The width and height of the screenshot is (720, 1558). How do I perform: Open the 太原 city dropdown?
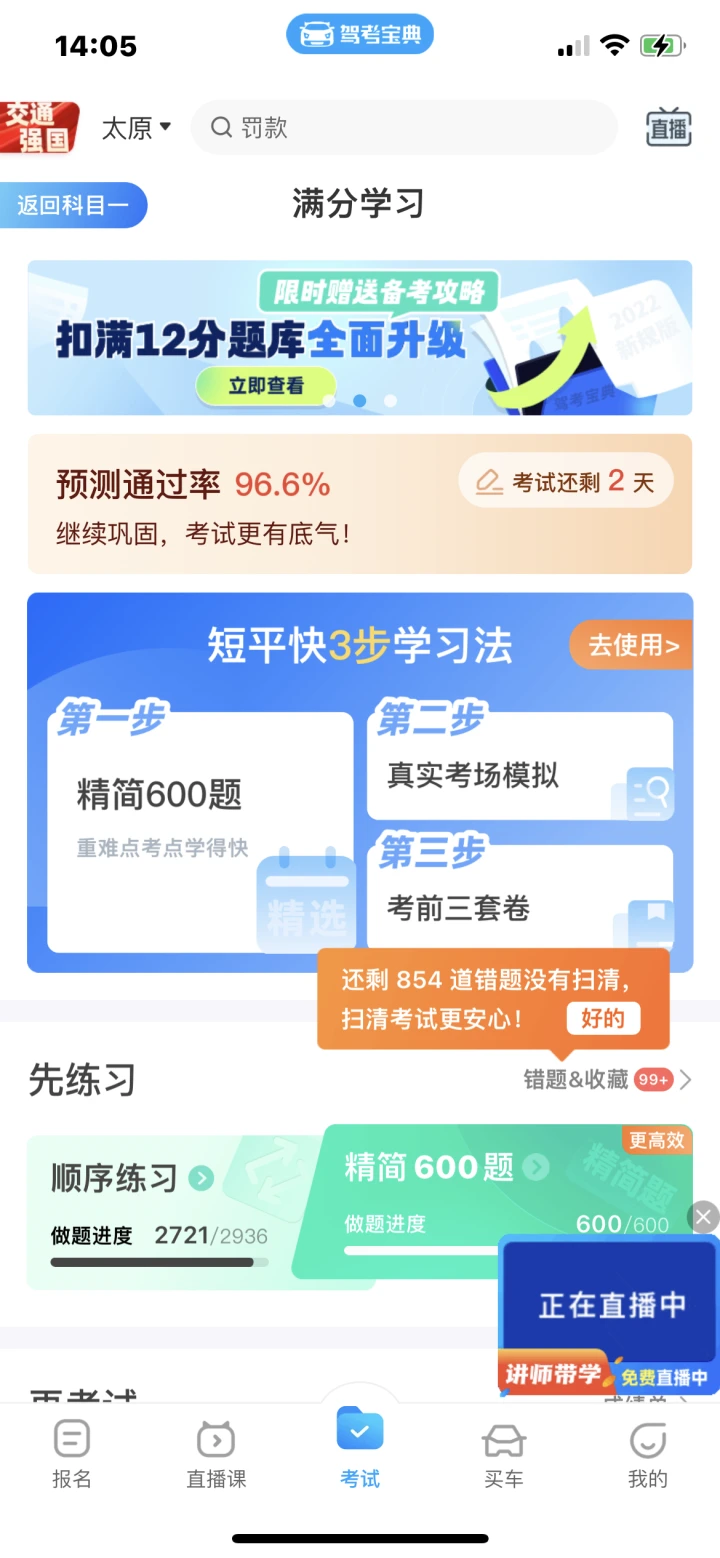137,128
